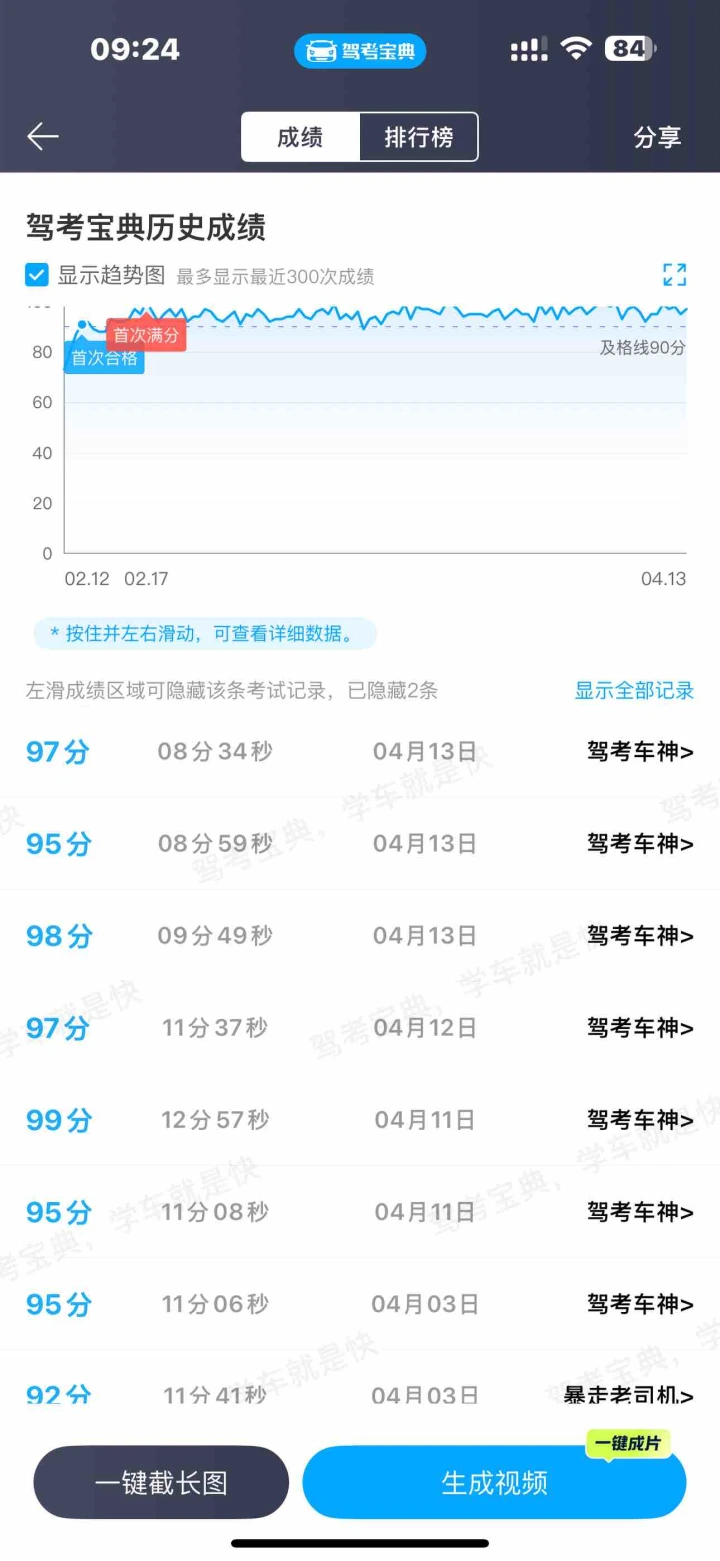Tap 显示全部记录 link

tap(634, 690)
